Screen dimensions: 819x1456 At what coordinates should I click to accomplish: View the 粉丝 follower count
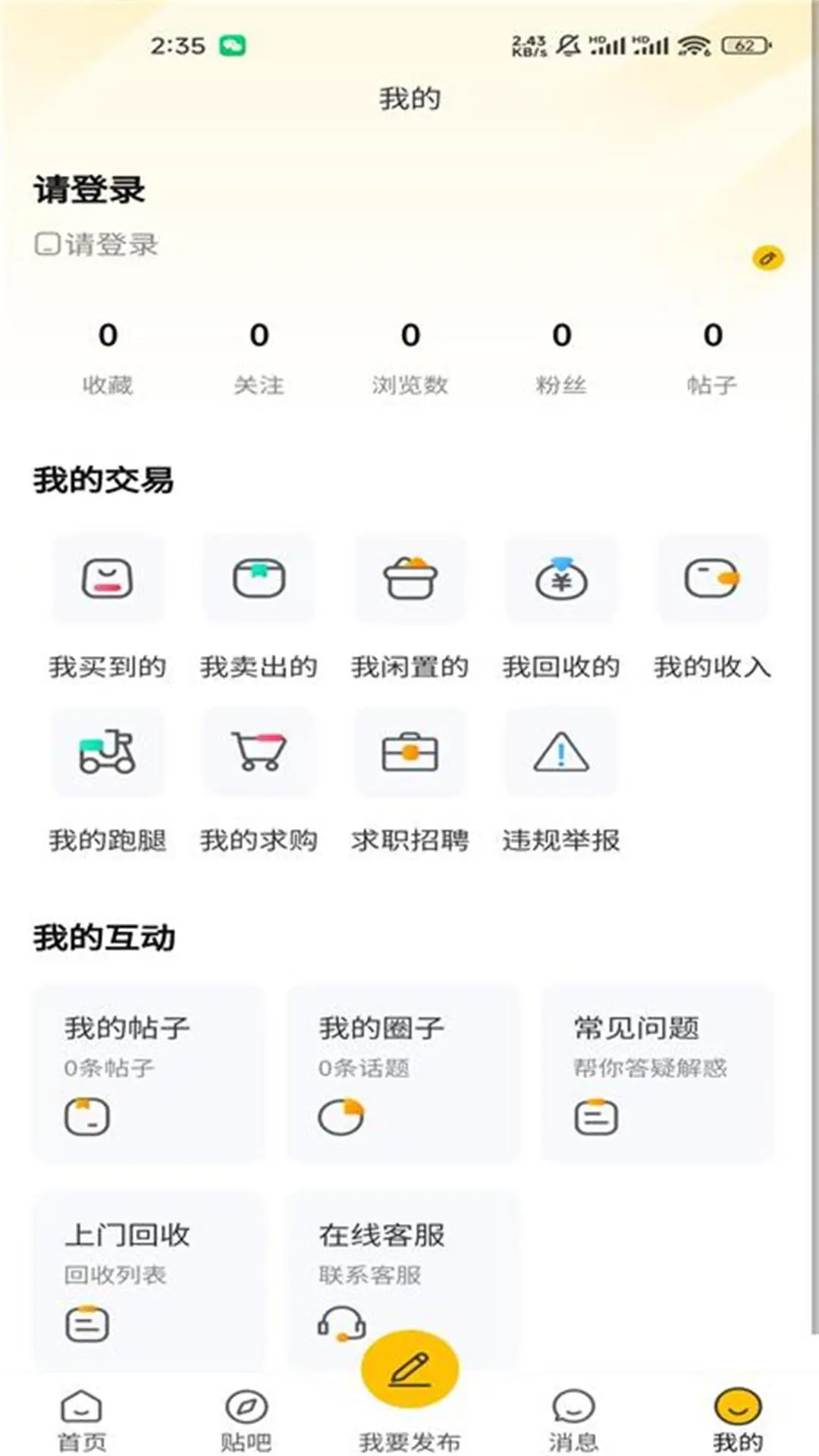click(560, 356)
